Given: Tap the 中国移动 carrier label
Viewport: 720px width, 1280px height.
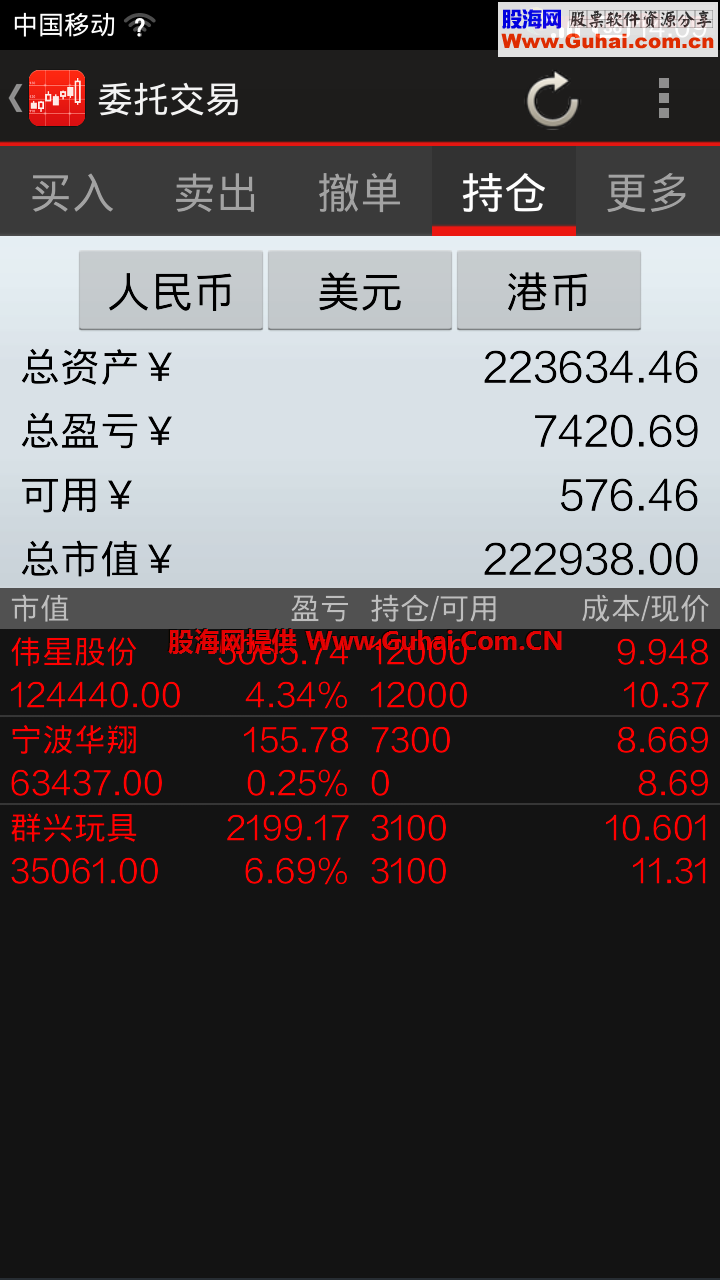Looking at the screenshot, I should tap(62, 27).
